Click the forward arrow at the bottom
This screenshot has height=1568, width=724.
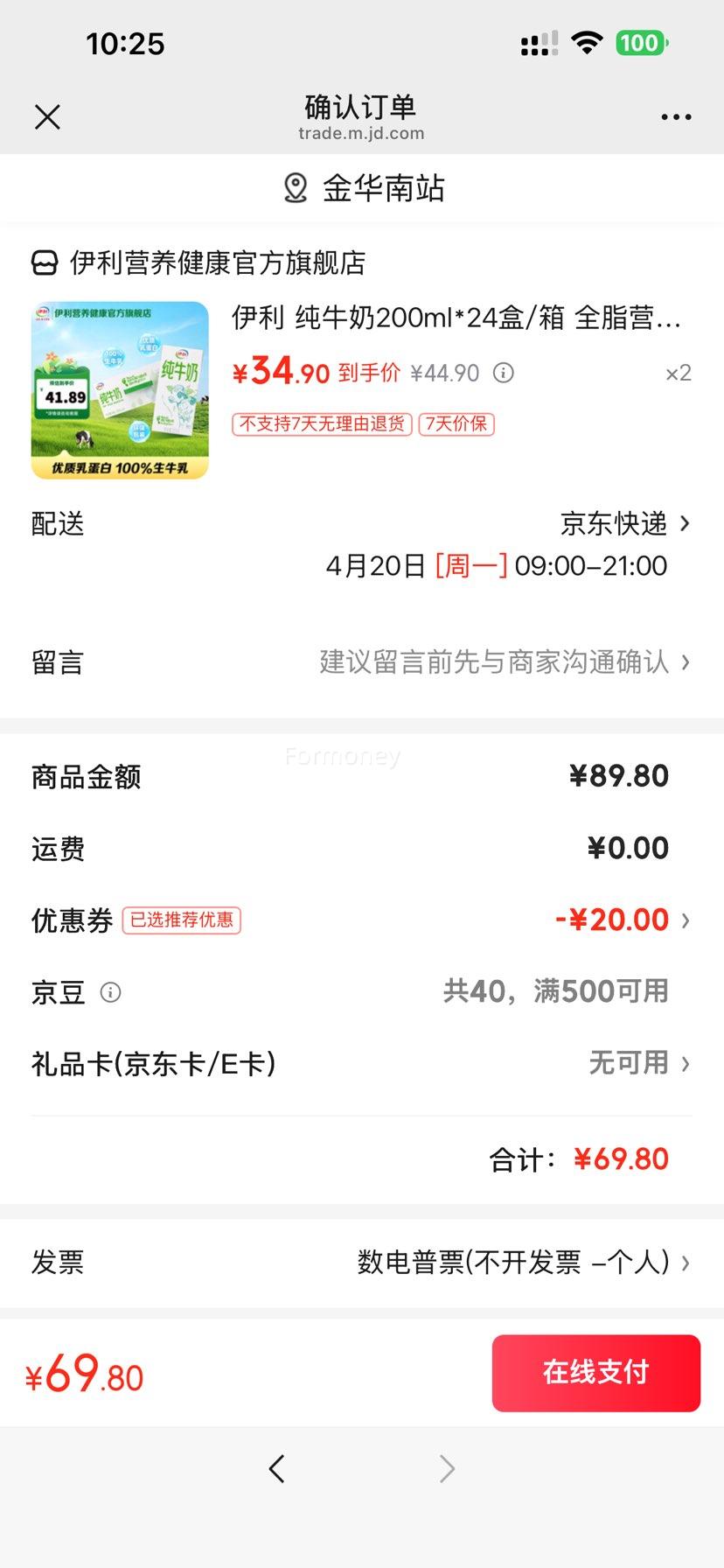446,1469
